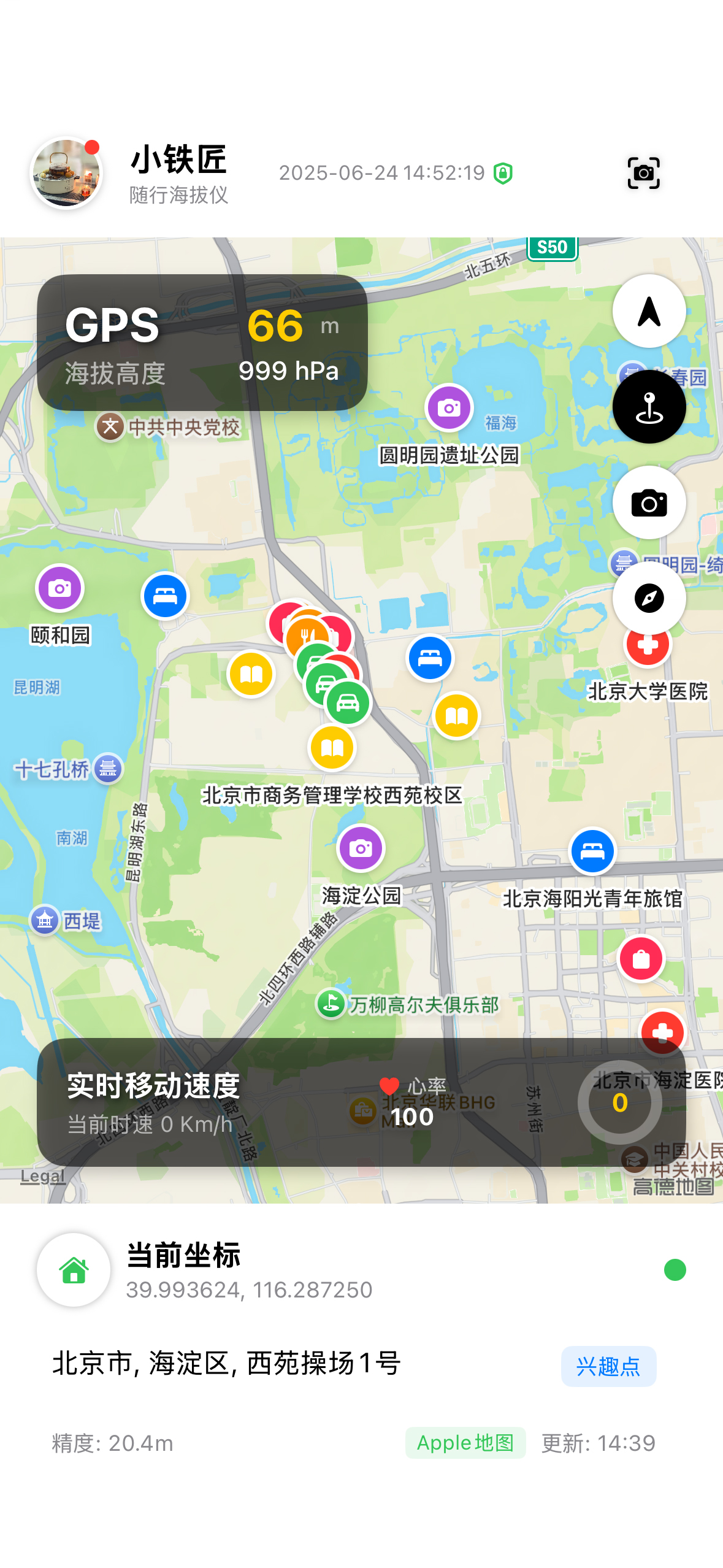The width and height of the screenshot is (723, 1568).
Task: Select the 海淀公园 camera marker
Action: [x=361, y=848]
